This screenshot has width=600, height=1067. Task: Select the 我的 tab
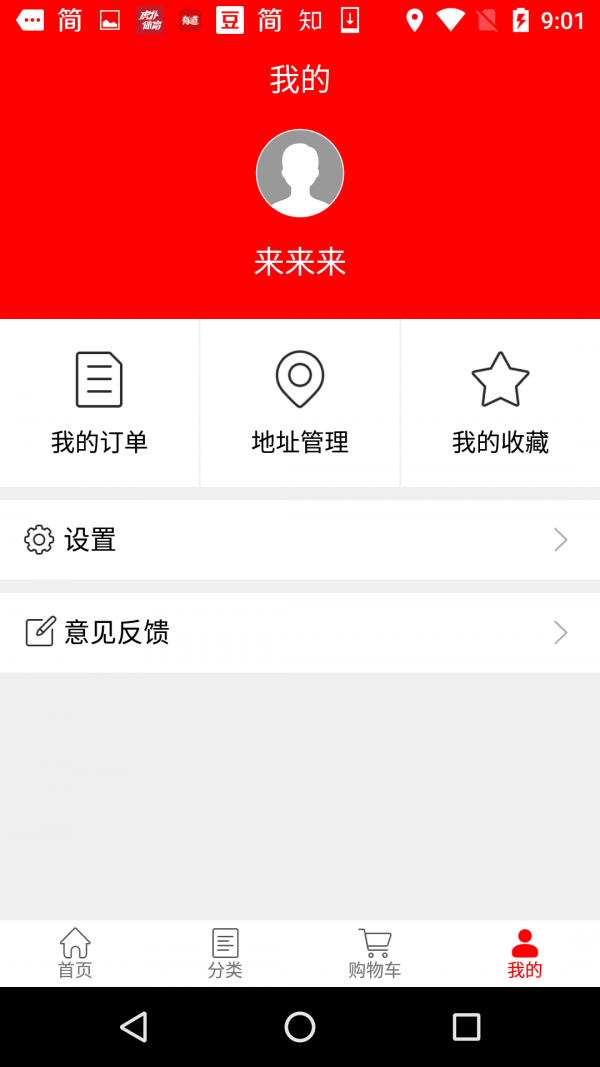coord(524,953)
